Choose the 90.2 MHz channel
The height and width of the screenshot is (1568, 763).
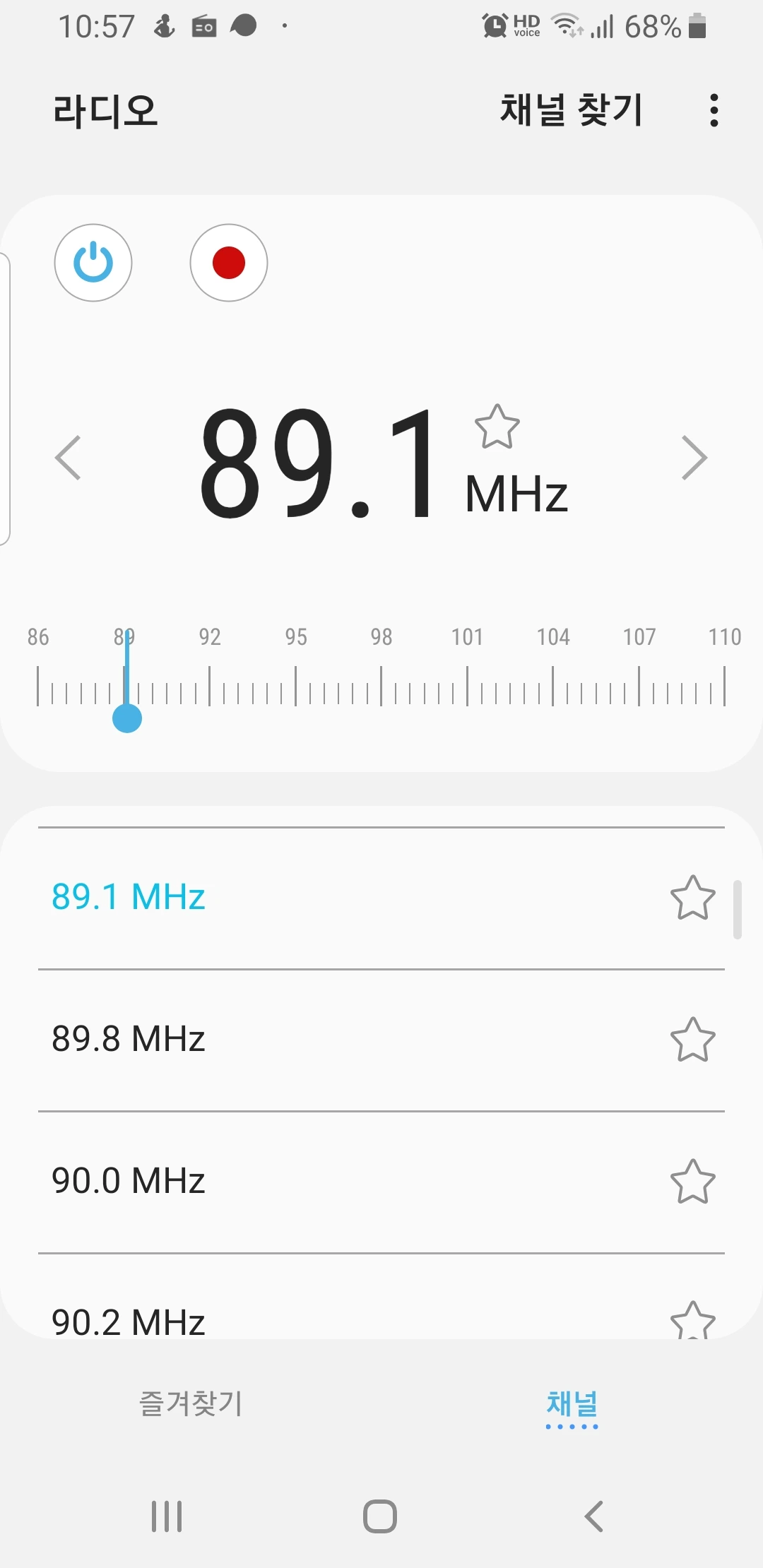tap(129, 1321)
